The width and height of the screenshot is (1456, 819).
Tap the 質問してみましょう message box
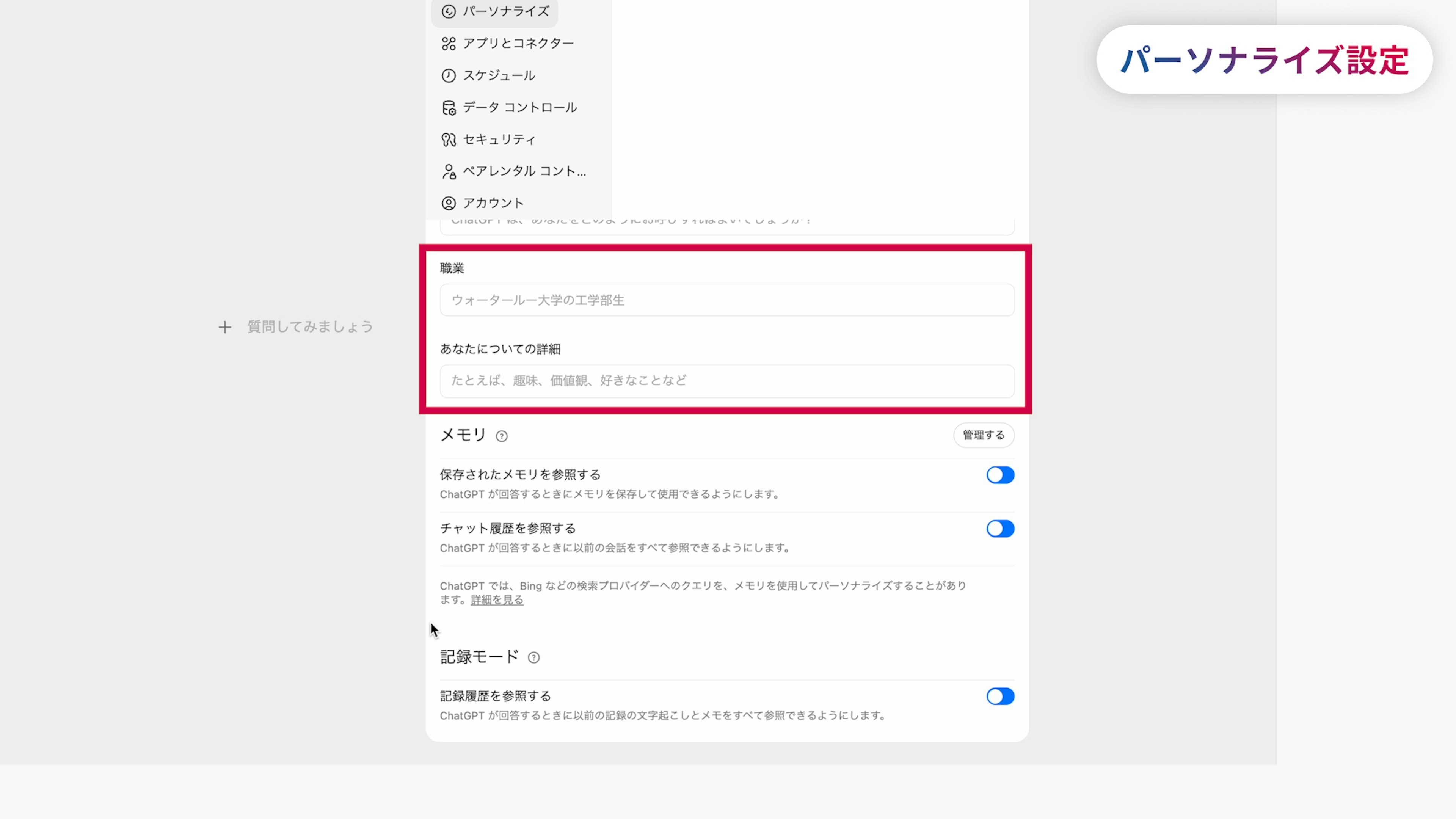tap(310, 327)
